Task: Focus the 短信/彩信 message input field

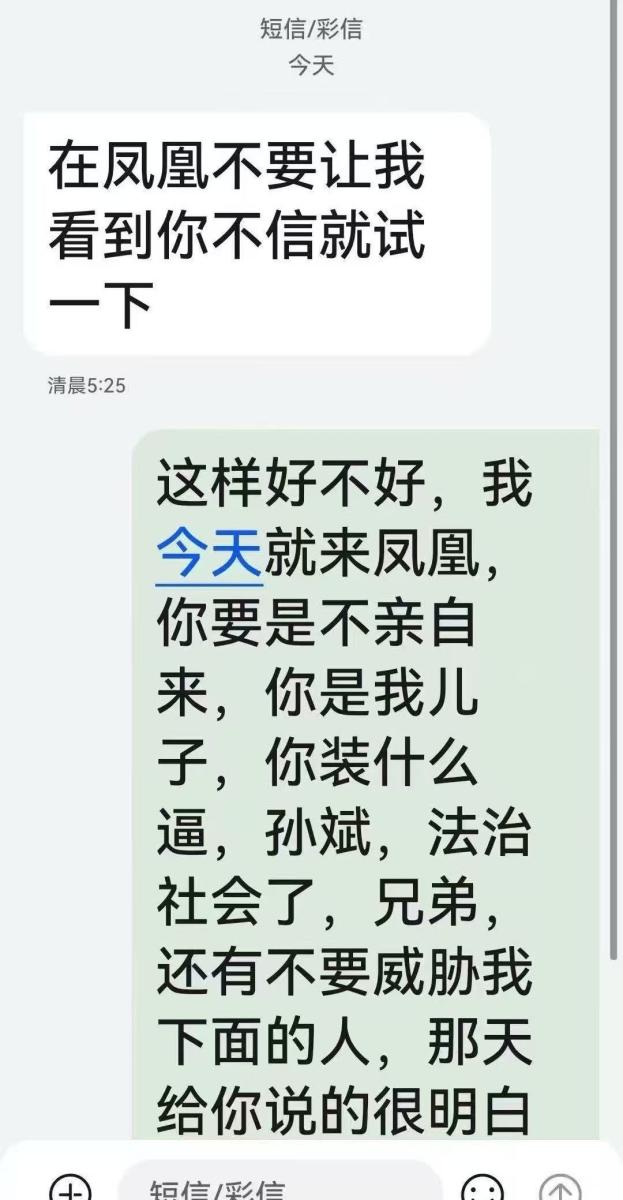Action: (280, 1188)
